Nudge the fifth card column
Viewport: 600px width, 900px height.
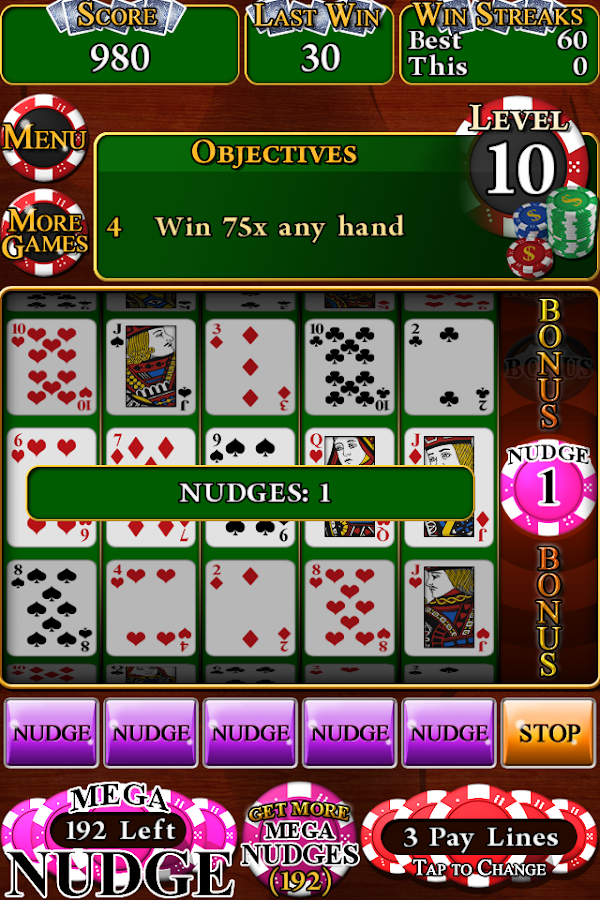(448, 733)
